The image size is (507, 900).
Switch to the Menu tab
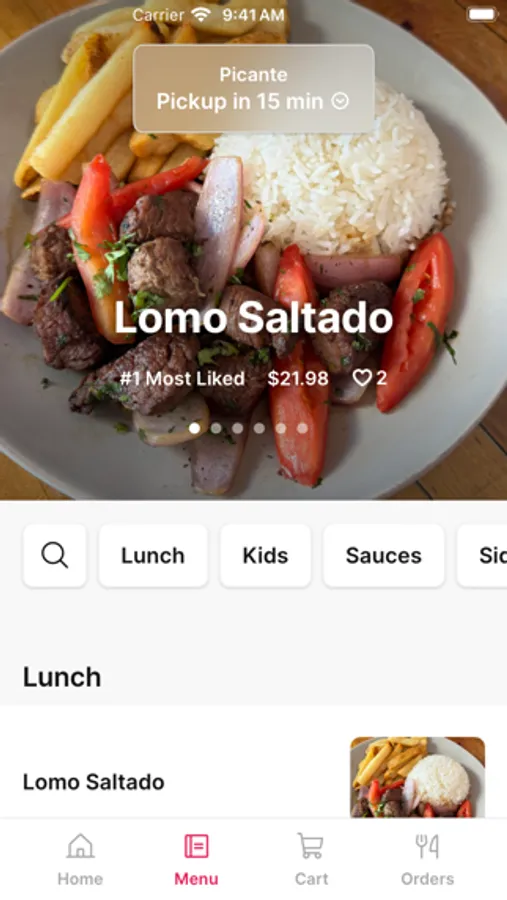196,859
